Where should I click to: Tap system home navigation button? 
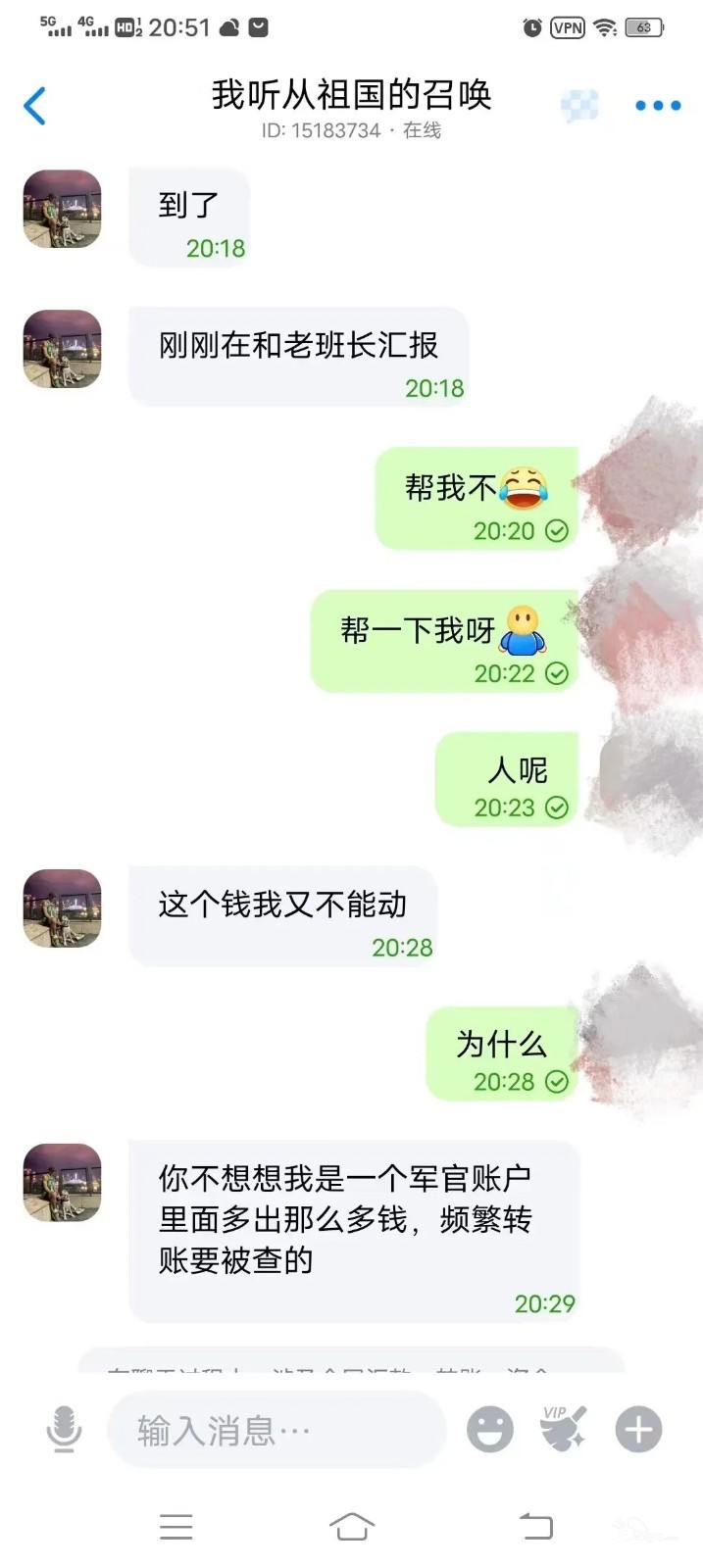tap(351, 1526)
